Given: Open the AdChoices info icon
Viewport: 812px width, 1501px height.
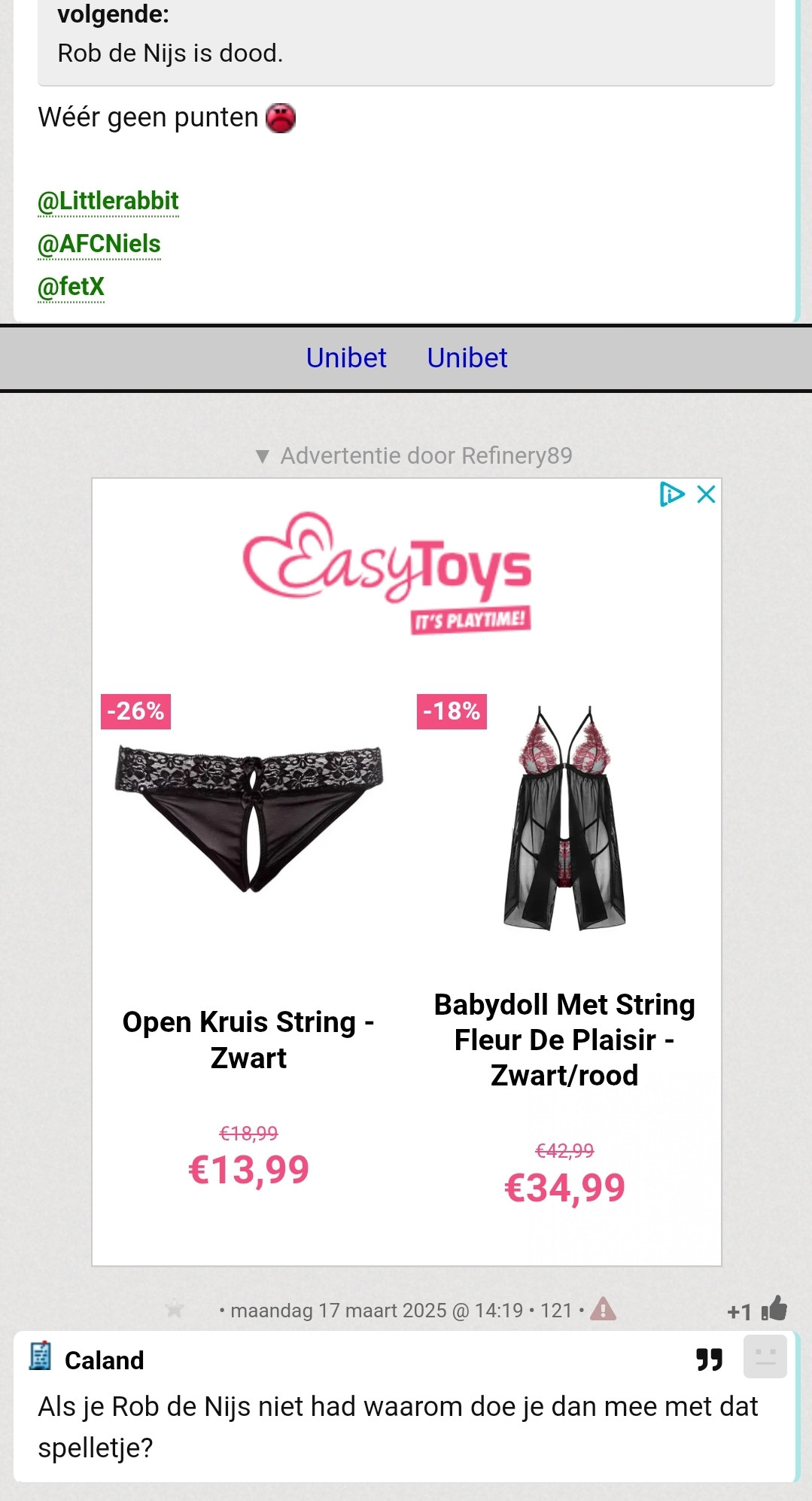Looking at the screenshot, I should 672,495.
